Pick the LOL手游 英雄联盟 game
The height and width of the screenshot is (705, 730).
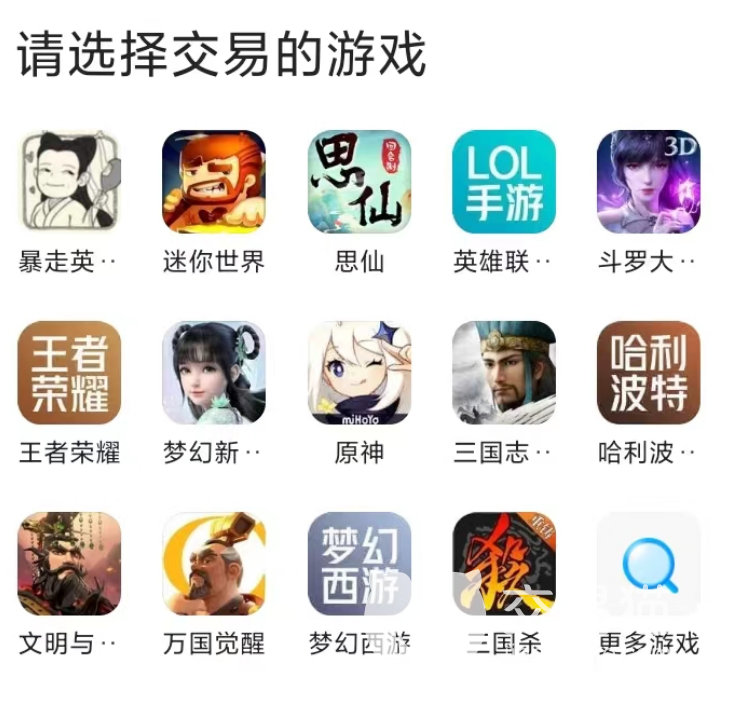click(504, 182)
